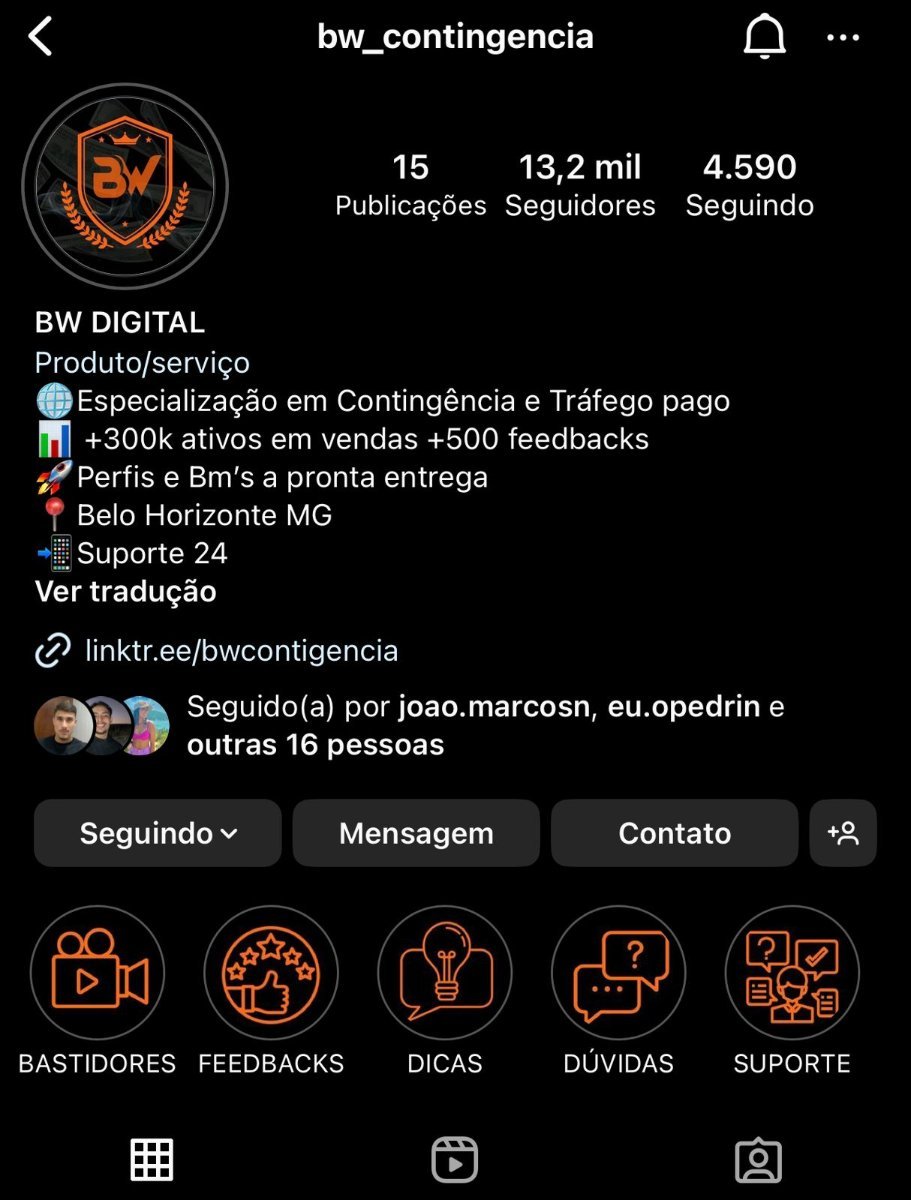Open the three-dot overflow menu
This screenshot has width=911, height=1200.
tap(844, 38)
